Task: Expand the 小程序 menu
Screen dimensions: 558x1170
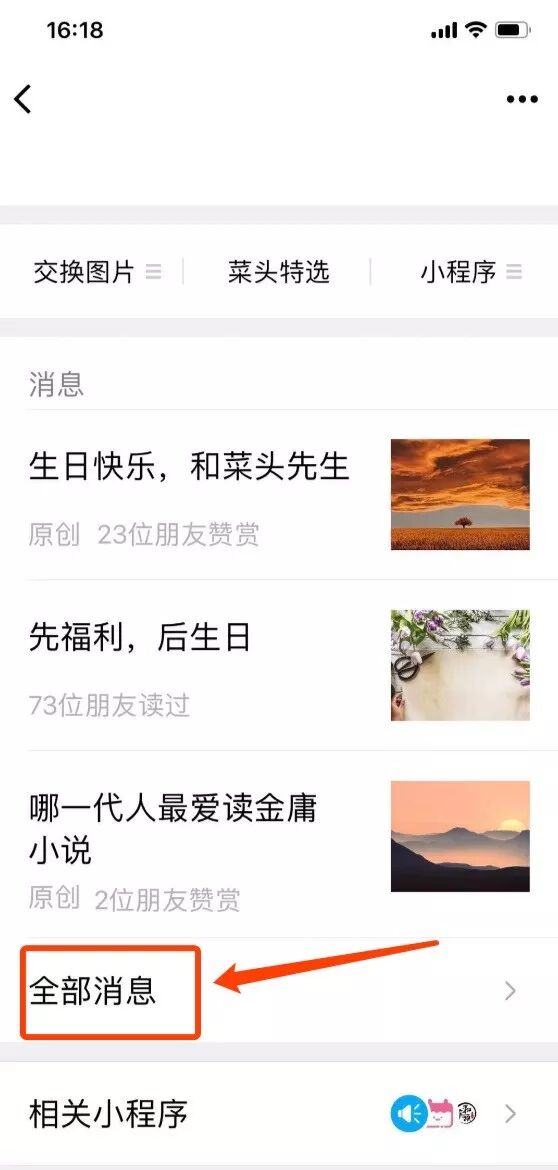Action: pos(471,272)
